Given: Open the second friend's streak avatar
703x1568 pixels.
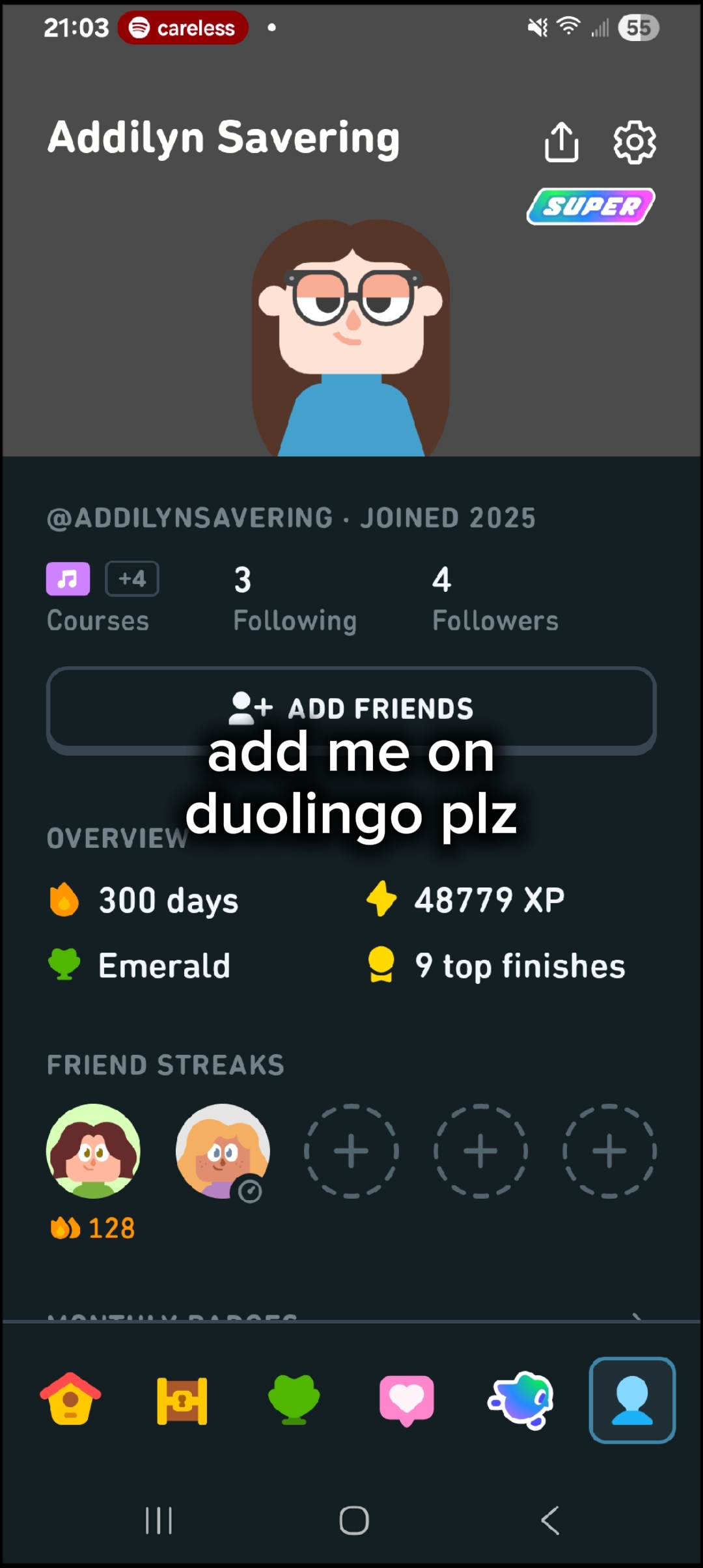Looking at the screenshot, I should [x=222, y=1151].
